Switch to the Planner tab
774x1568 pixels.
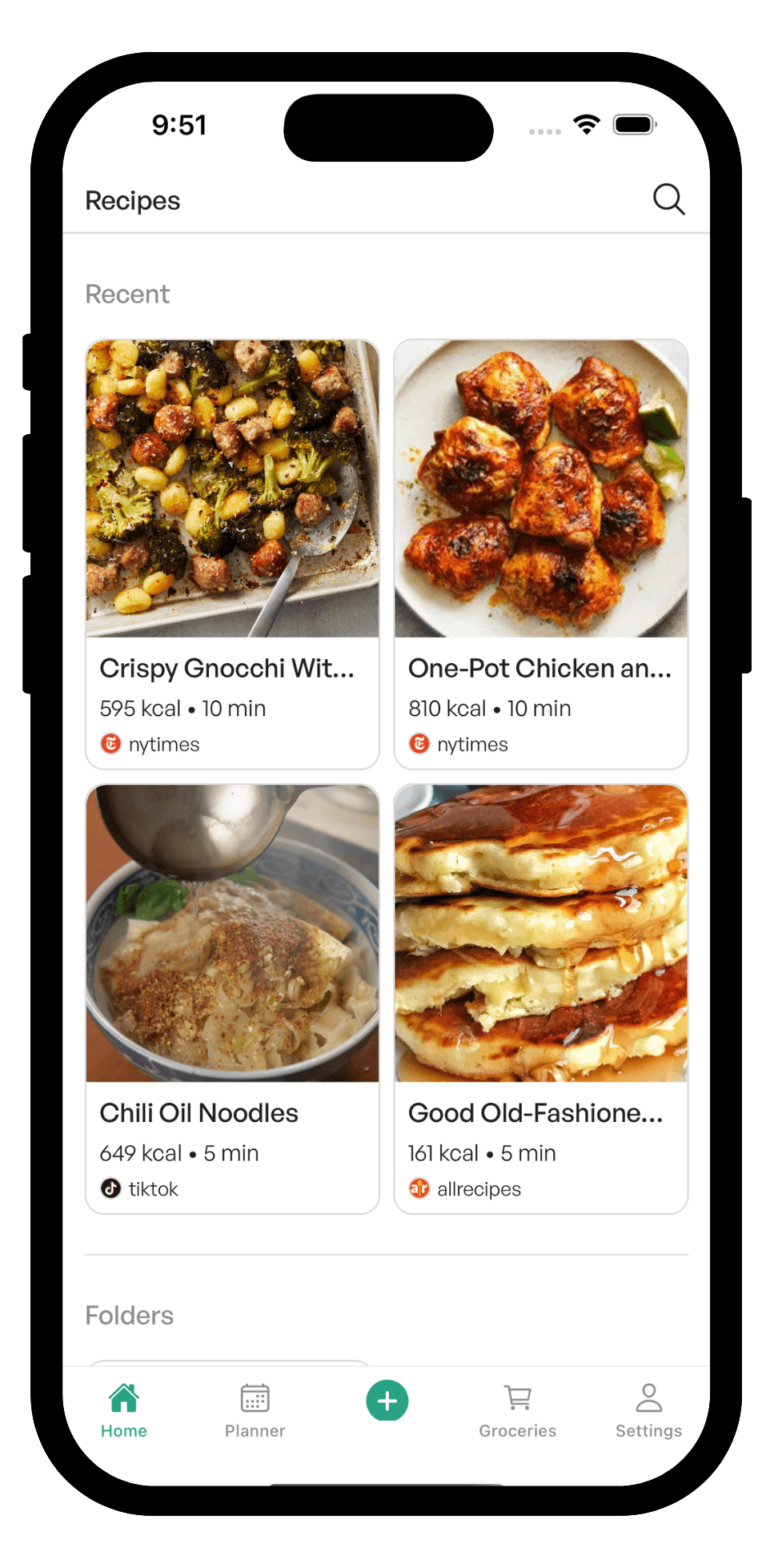point(255,1409)
